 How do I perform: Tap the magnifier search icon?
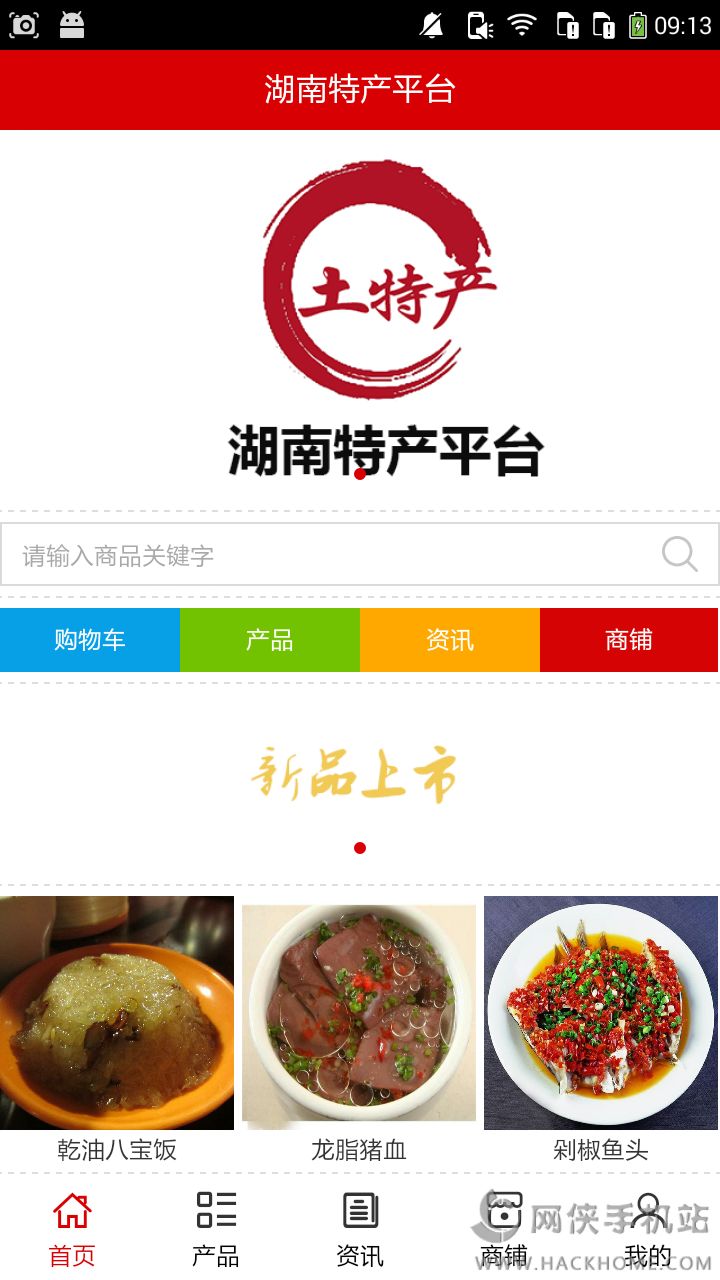[x=679, y=554]
